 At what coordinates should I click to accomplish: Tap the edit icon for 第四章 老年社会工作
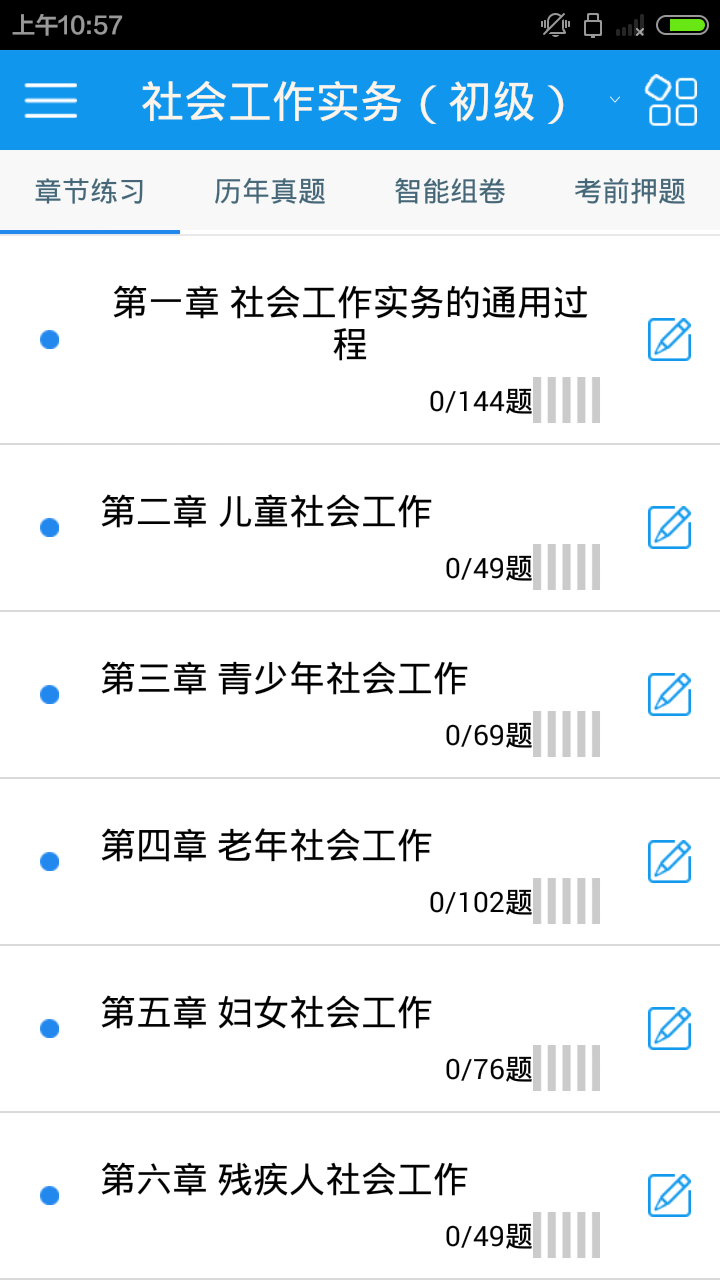(670, 861)
